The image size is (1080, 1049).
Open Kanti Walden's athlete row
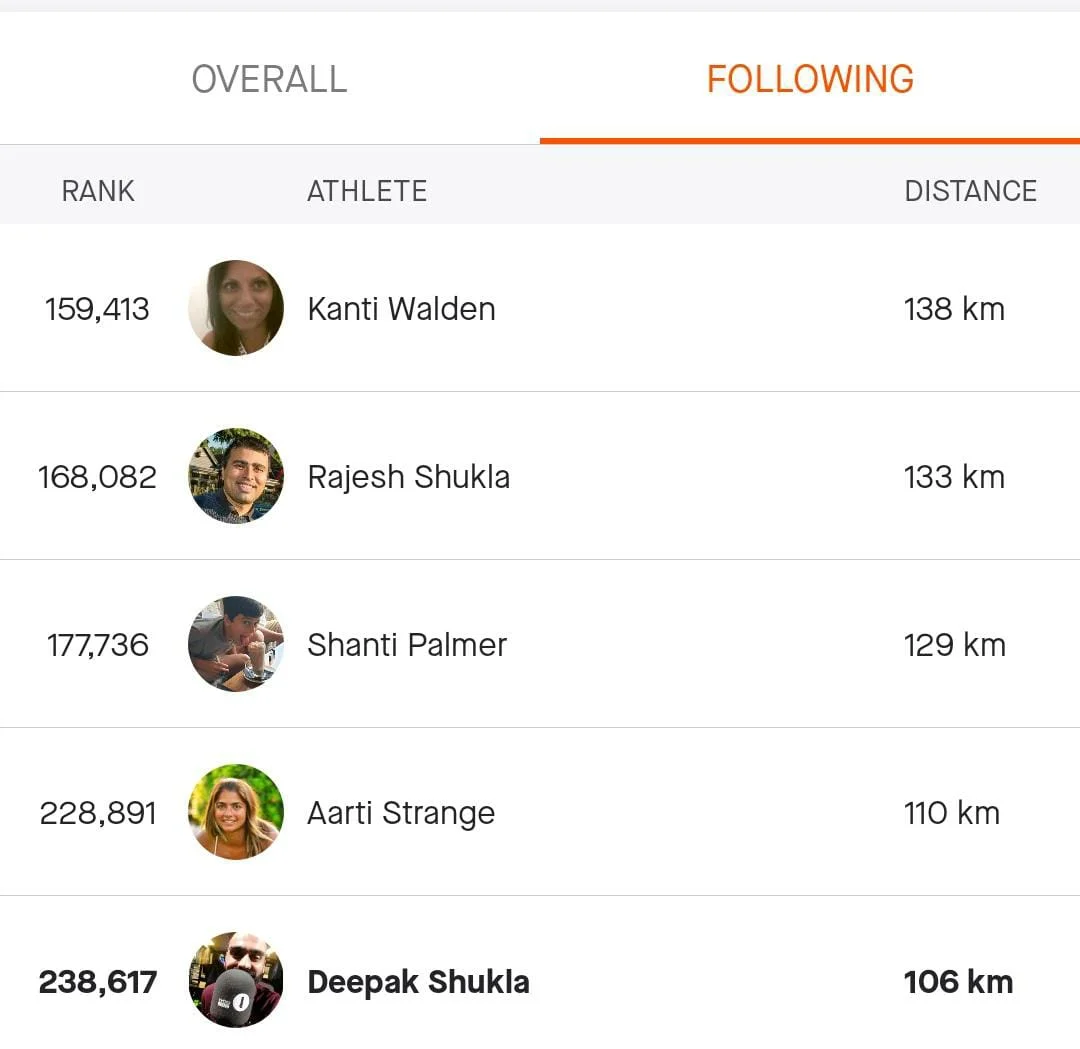coord(540,308)
